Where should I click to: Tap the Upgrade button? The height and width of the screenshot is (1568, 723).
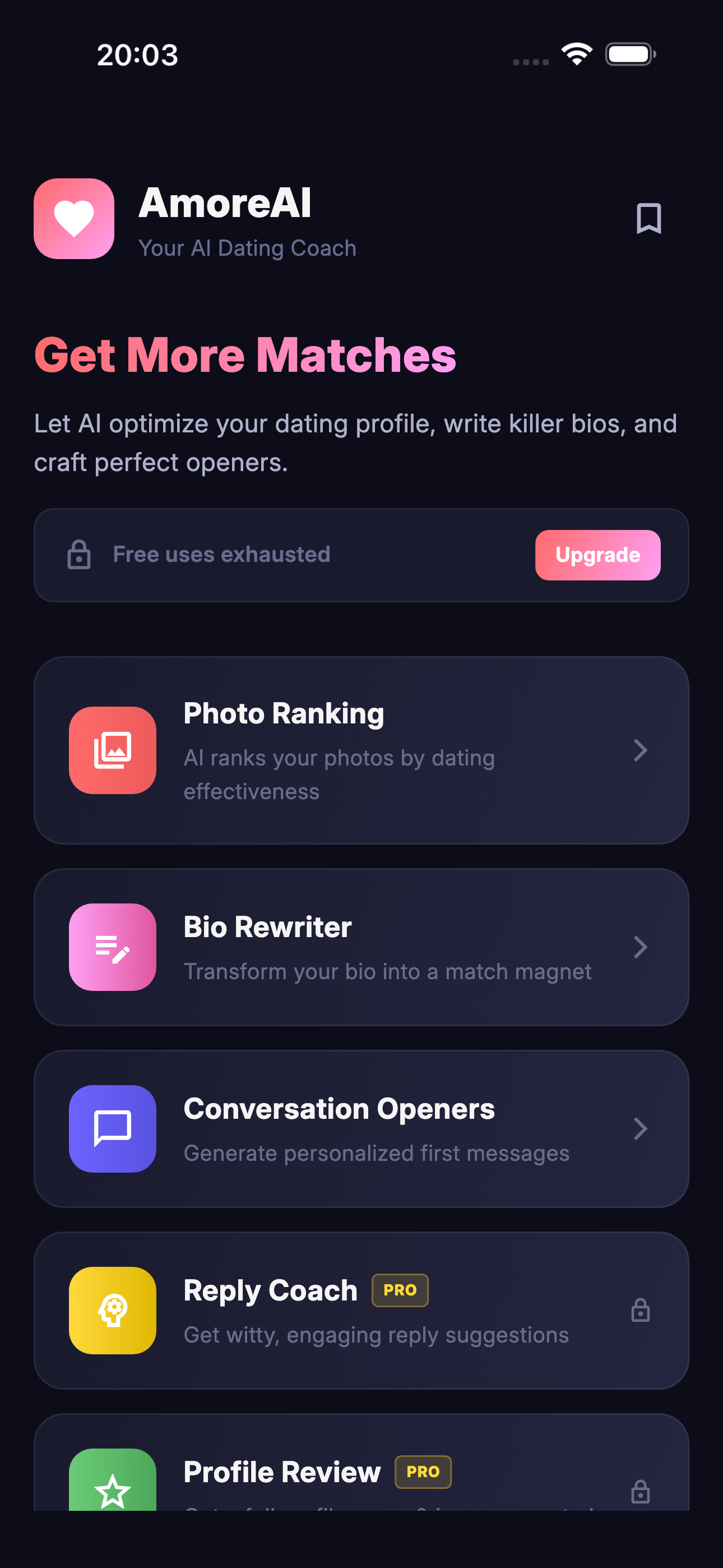(597, 555)
